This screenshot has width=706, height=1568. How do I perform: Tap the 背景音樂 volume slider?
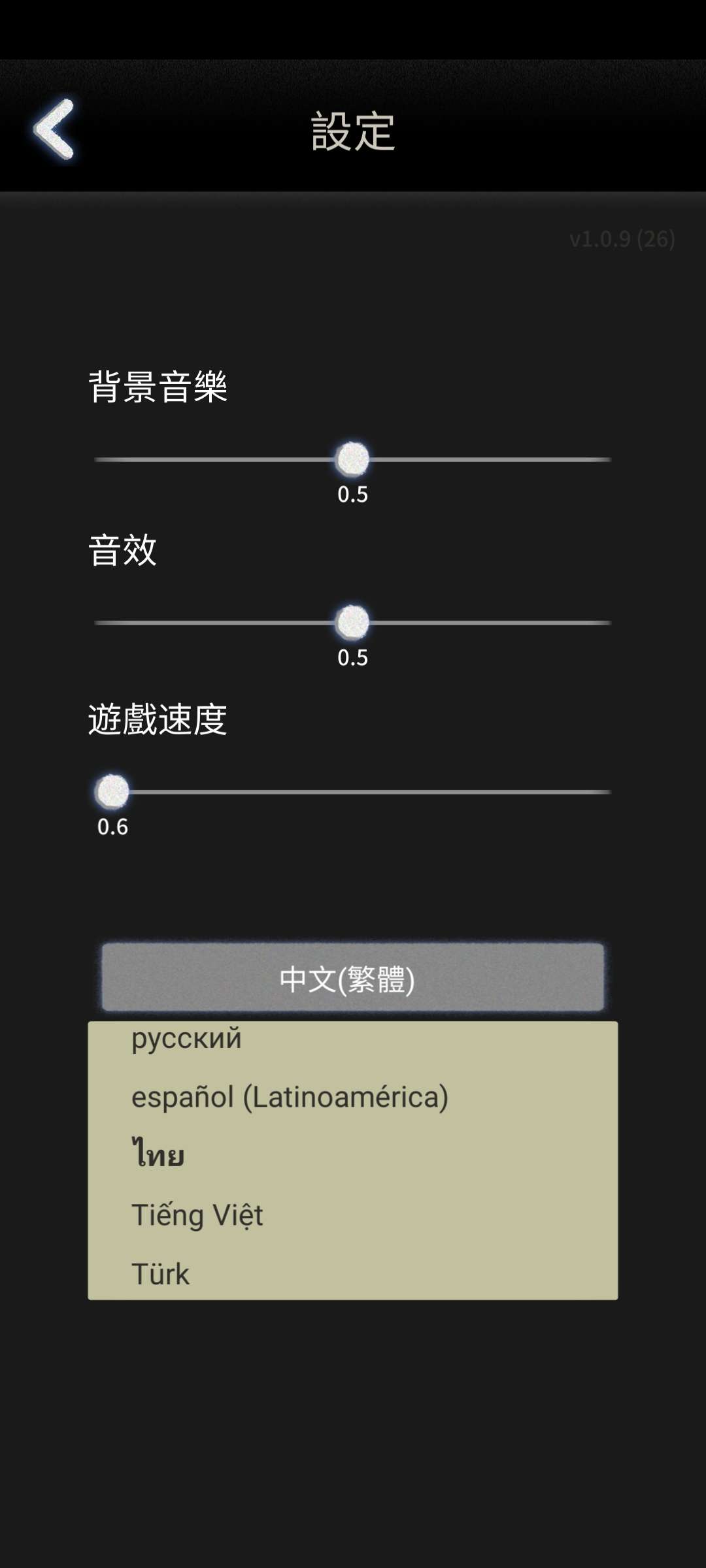(x=352, y=459)
